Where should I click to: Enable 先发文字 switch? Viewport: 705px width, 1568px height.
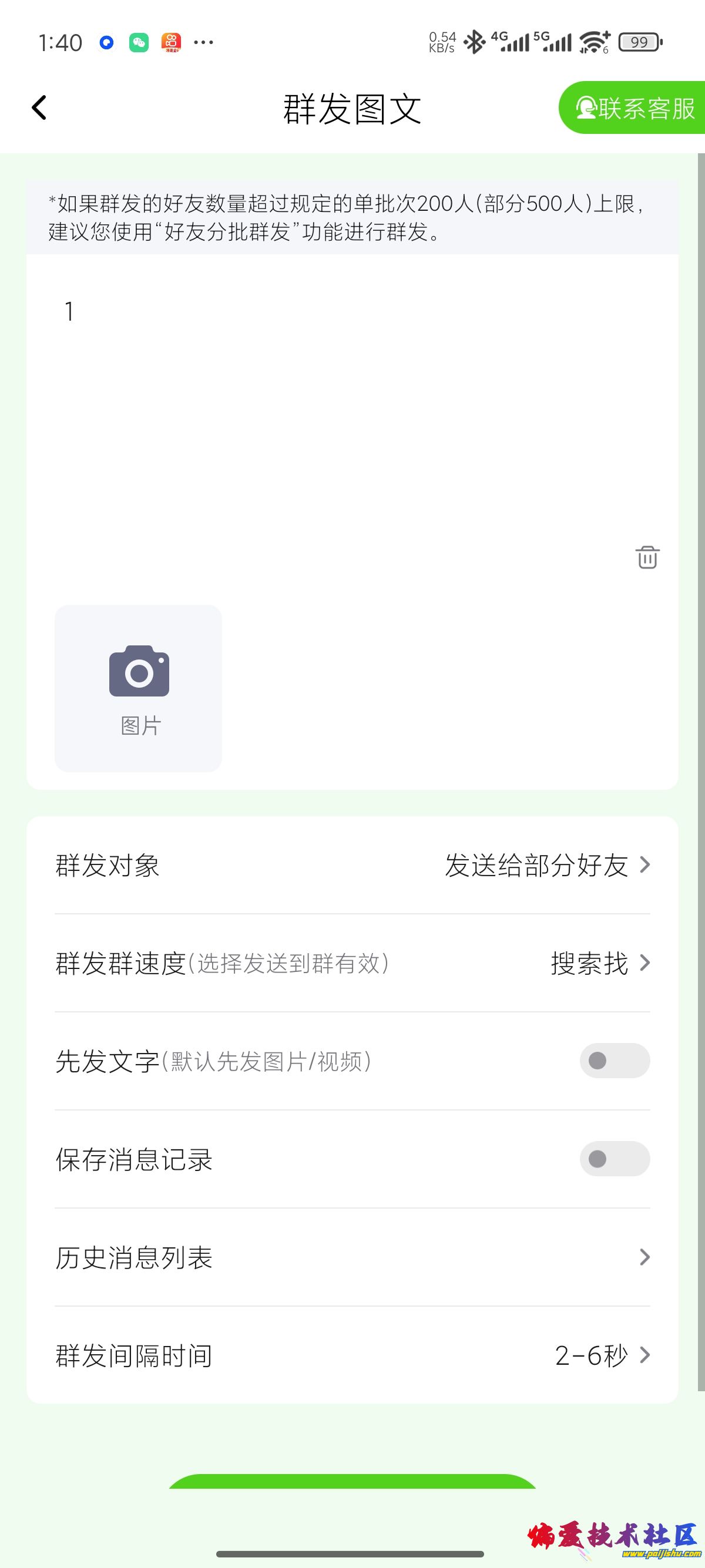[615, 1061]
